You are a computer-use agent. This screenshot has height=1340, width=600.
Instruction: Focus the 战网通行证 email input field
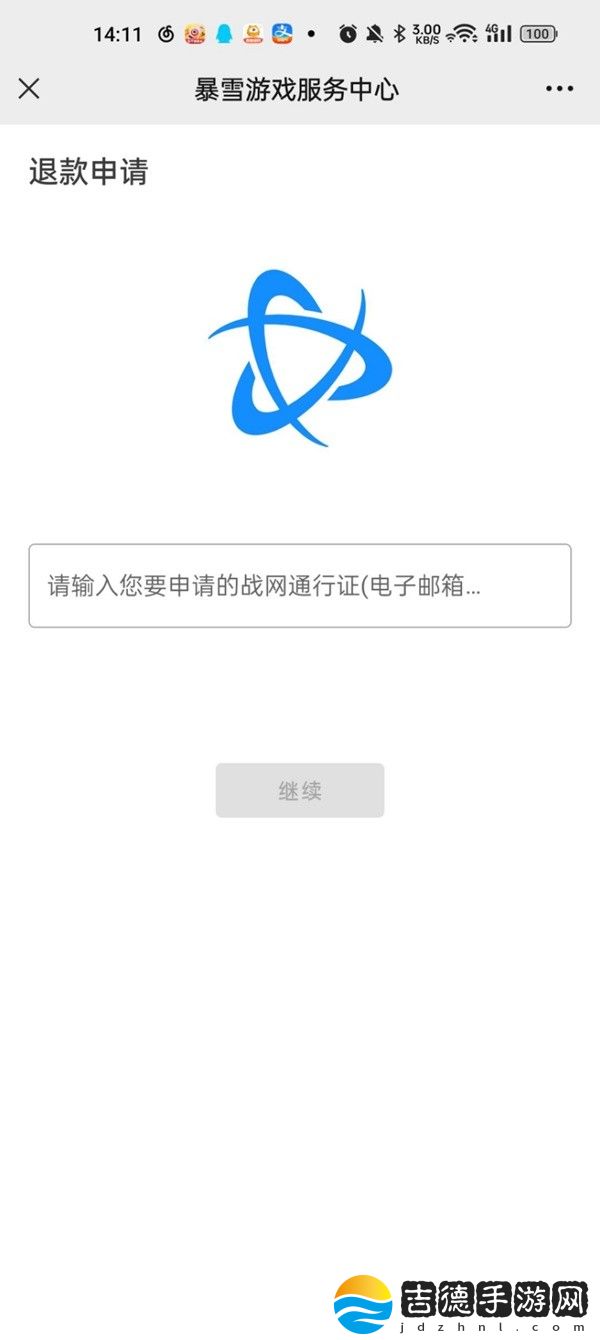[x=300, y=586]
